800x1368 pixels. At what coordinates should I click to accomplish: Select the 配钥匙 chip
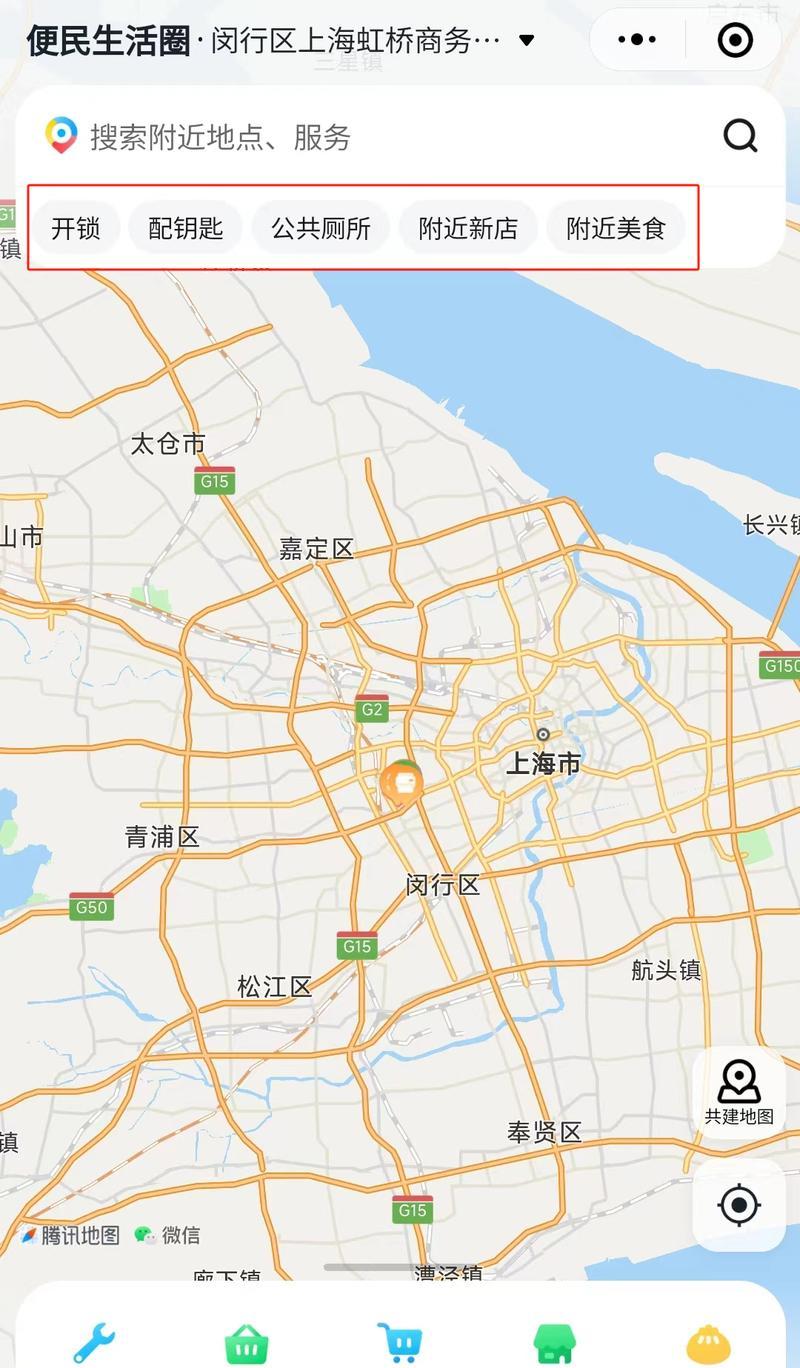(x=186, y=228)
